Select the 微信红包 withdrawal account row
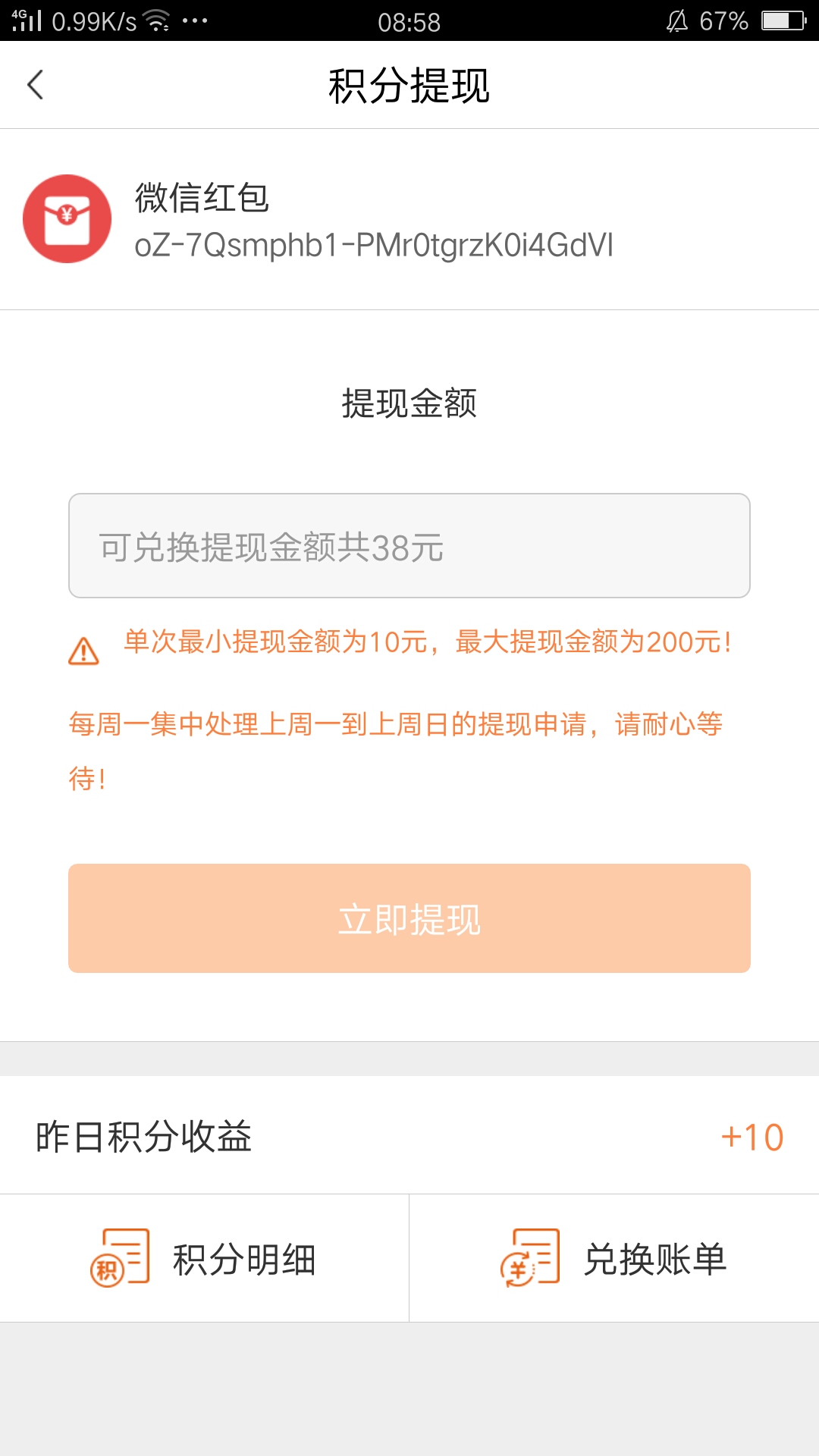The height and width of the screenshot is (1456, 819). (409, 219)
